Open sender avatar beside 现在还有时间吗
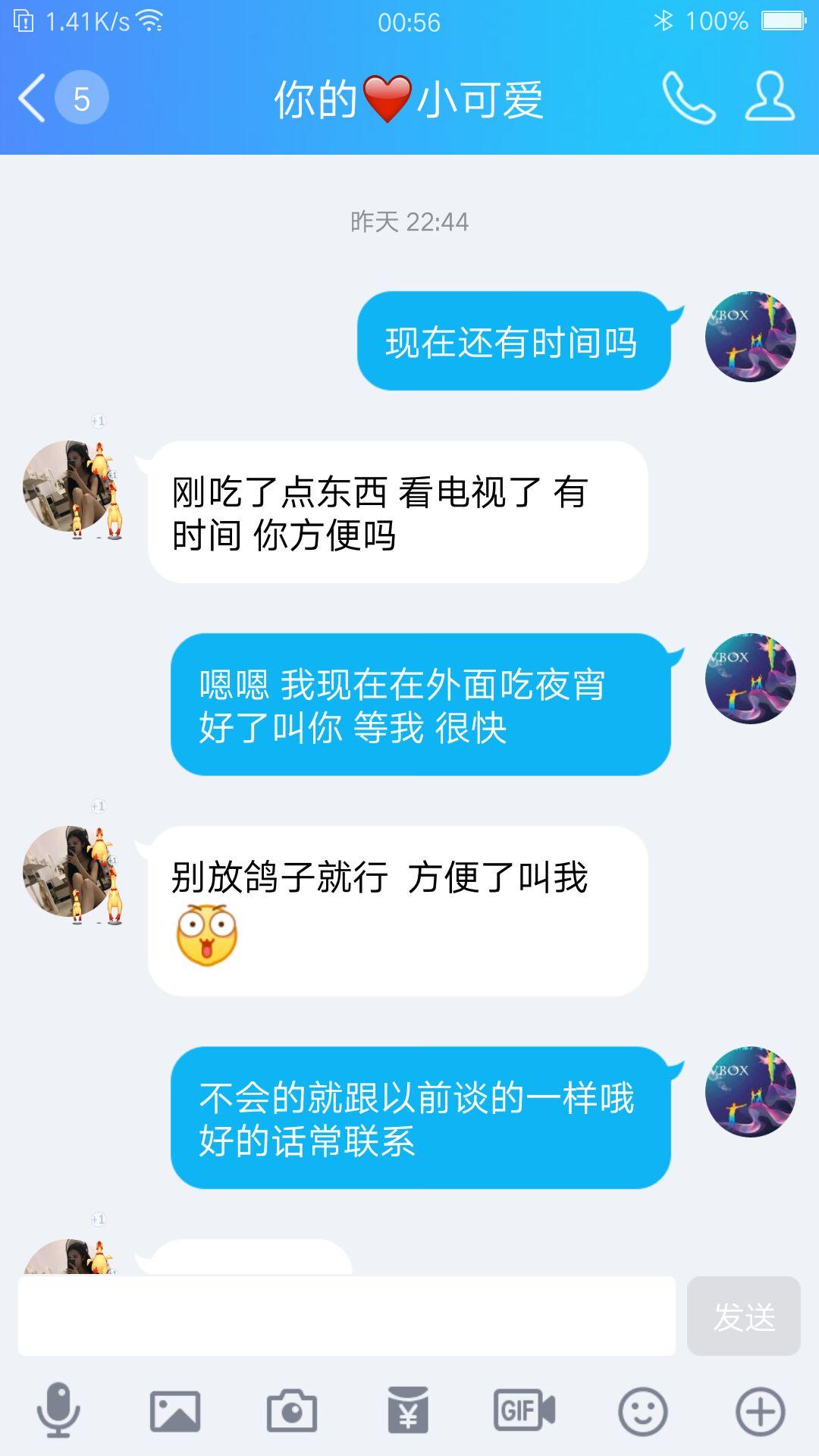 click(750, 337)
